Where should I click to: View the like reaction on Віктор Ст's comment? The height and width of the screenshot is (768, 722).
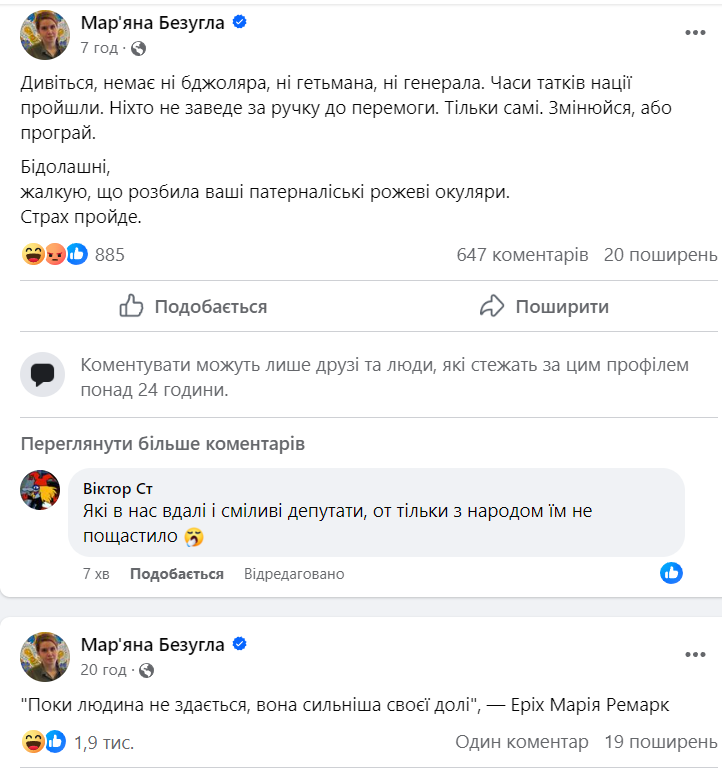click(x=672, y=573)
